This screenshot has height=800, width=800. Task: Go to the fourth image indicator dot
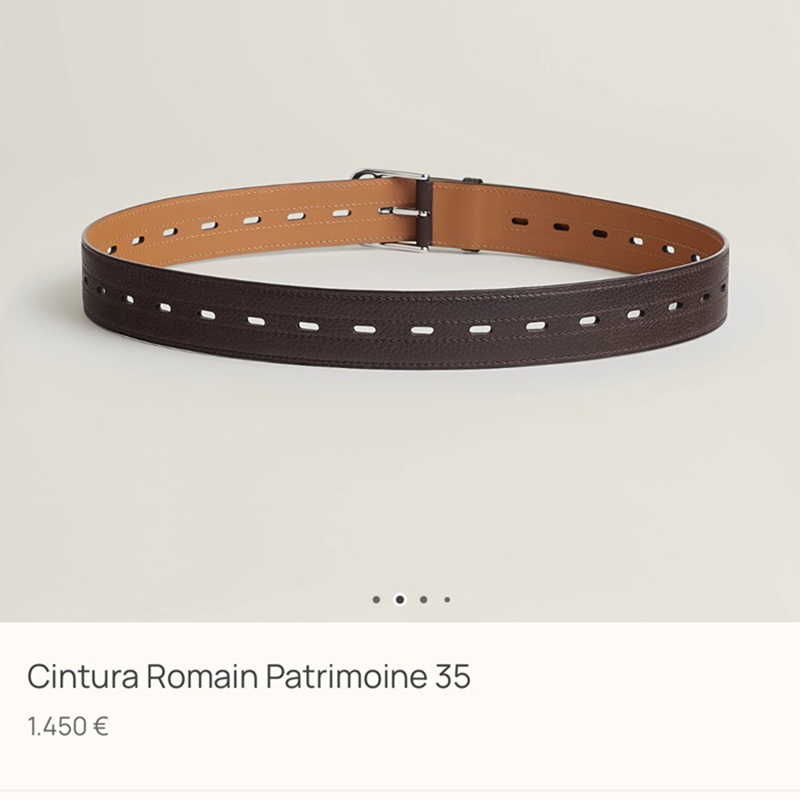447,600
